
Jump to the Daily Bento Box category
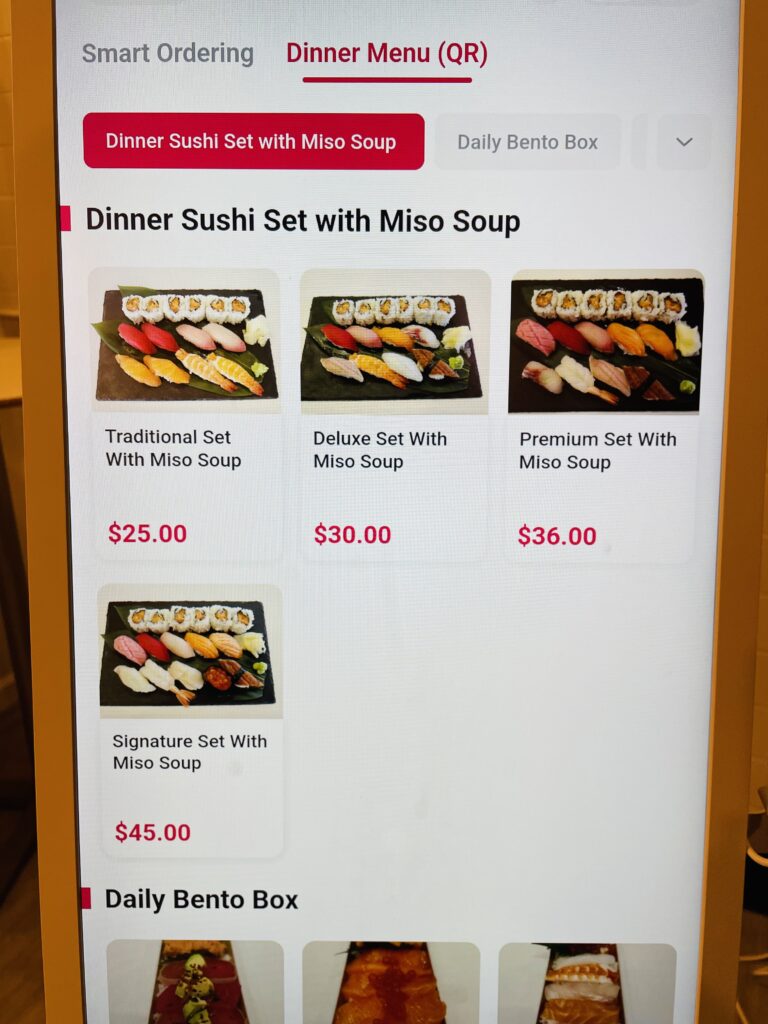point(527,142)
